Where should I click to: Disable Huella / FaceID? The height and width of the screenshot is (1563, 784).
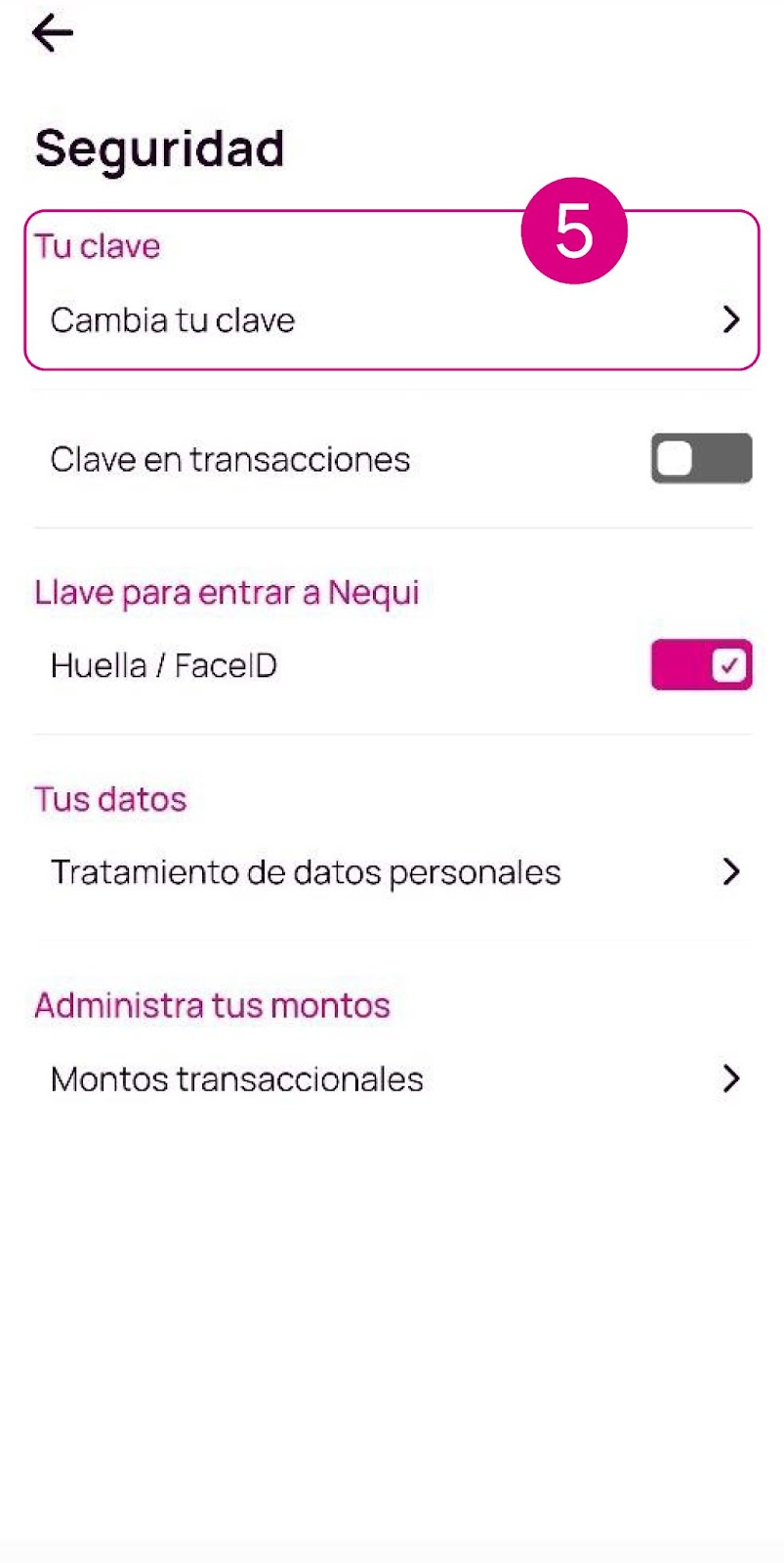[x=701, y=665]
